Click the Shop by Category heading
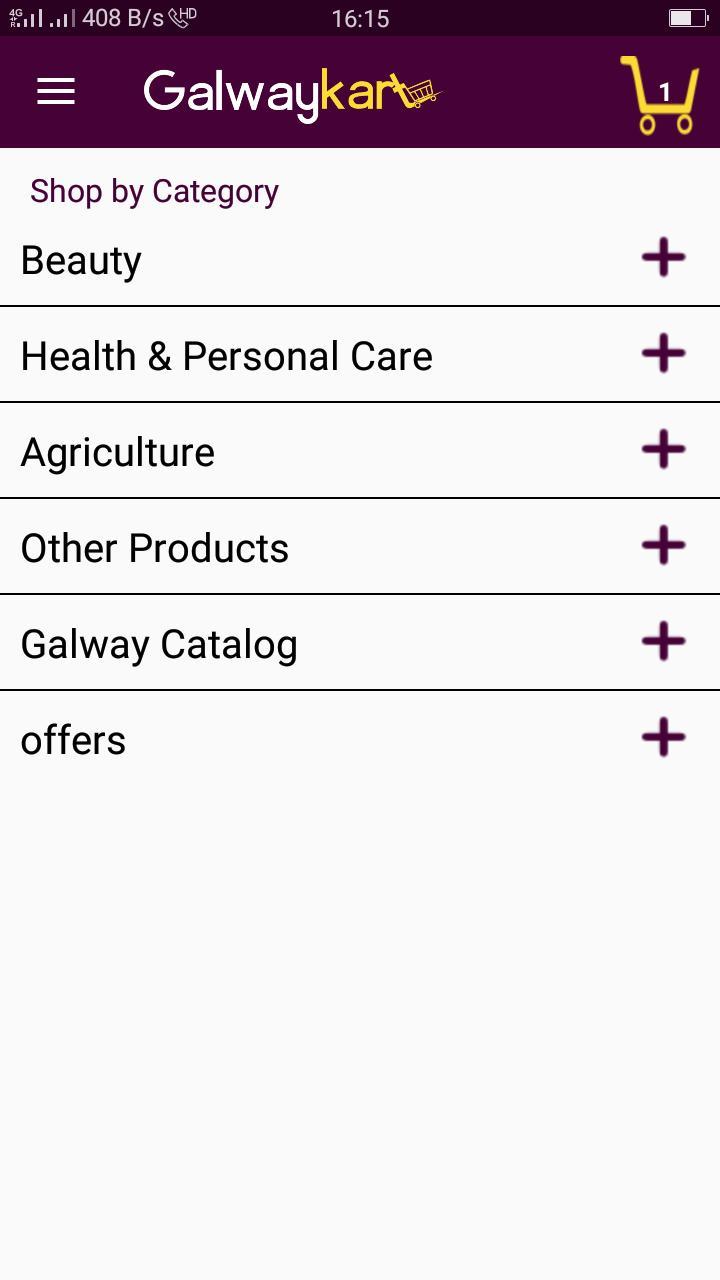 pos(152,191)
